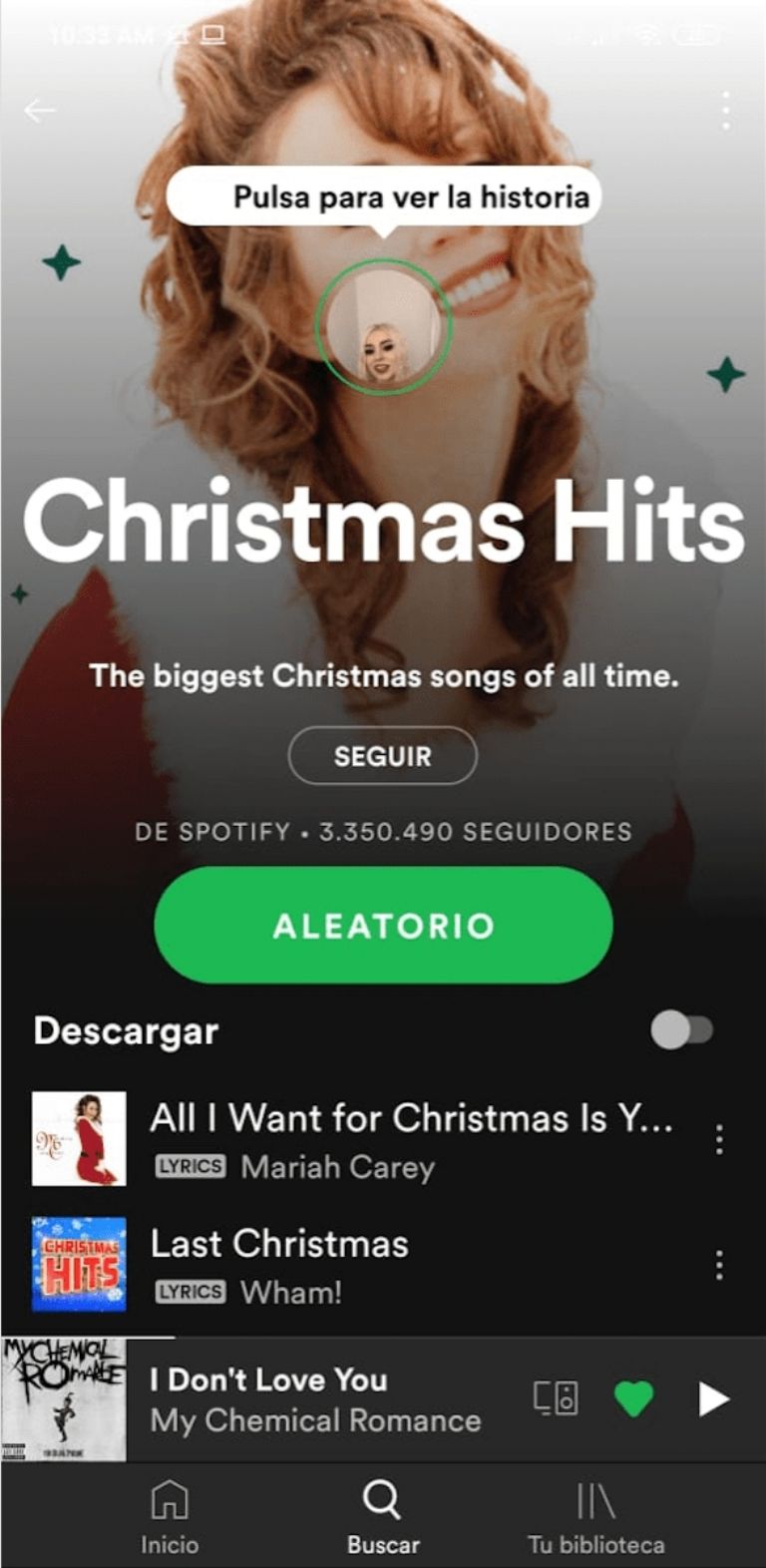766x1568 pixels.
Task: Open options for the Mariah Carey track
Action: click(719, 1139)
